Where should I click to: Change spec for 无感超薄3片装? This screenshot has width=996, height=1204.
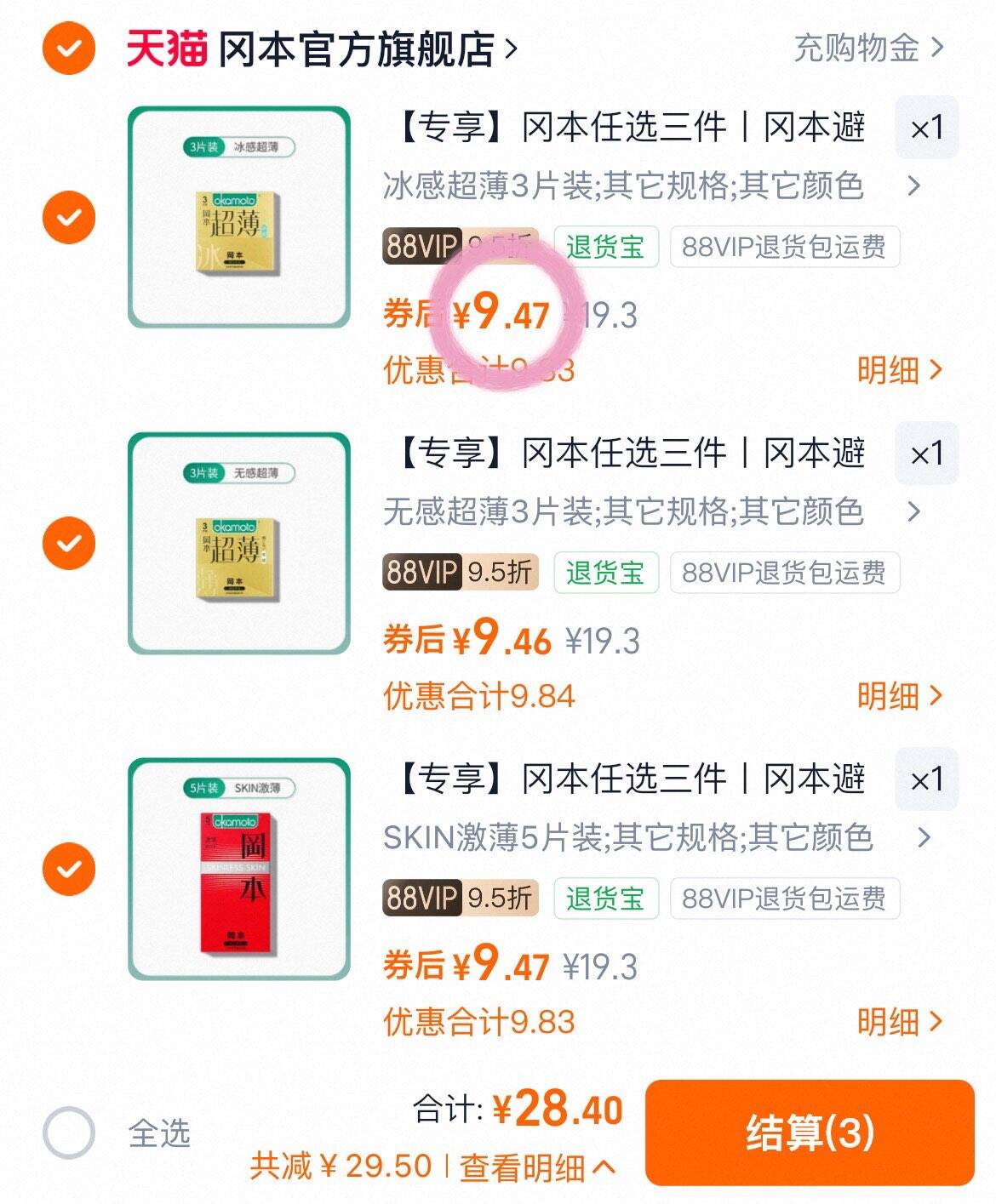pyautogui.click(x=651, y=511)
